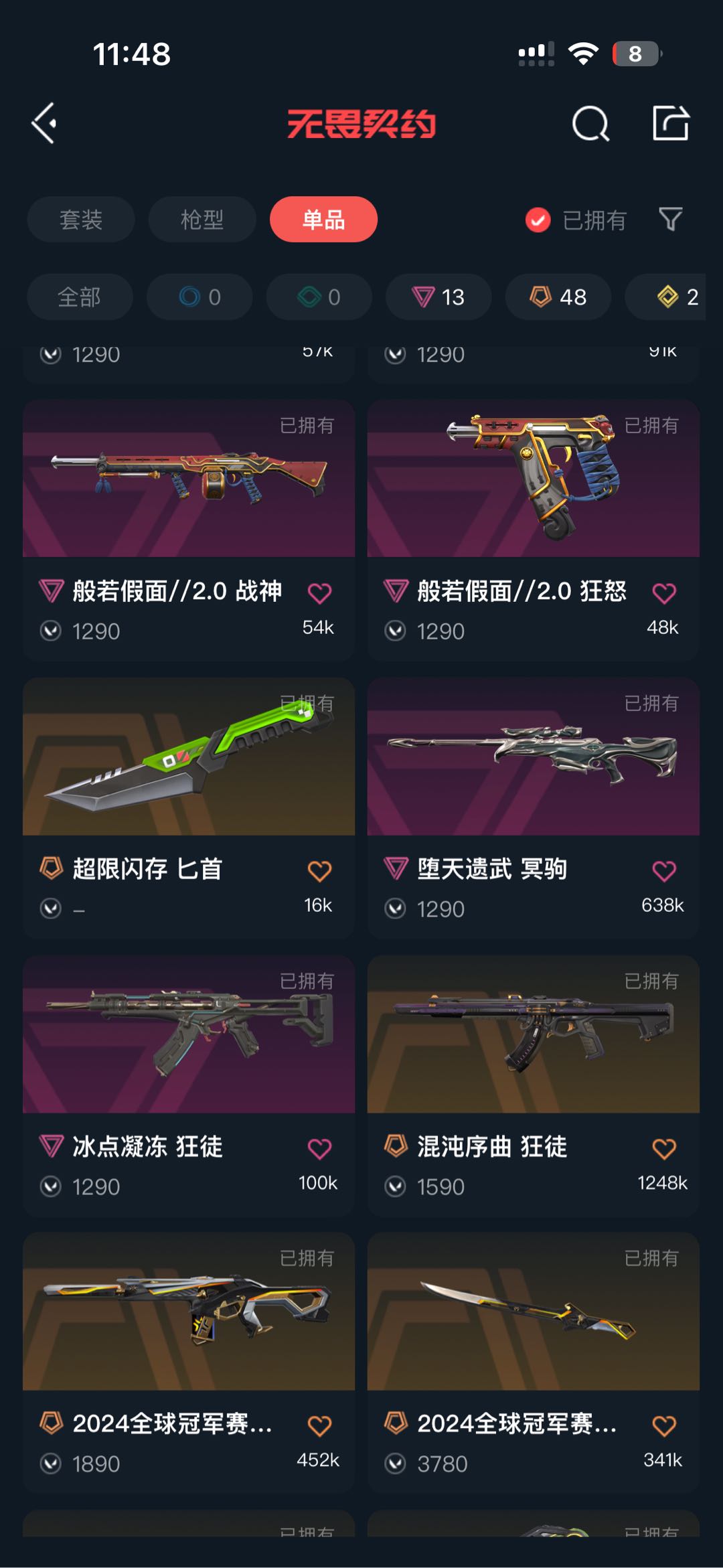This screenshot has width=723, height=1568.
Task: Open the funnel filter icon
Action: tap(670, 220)
